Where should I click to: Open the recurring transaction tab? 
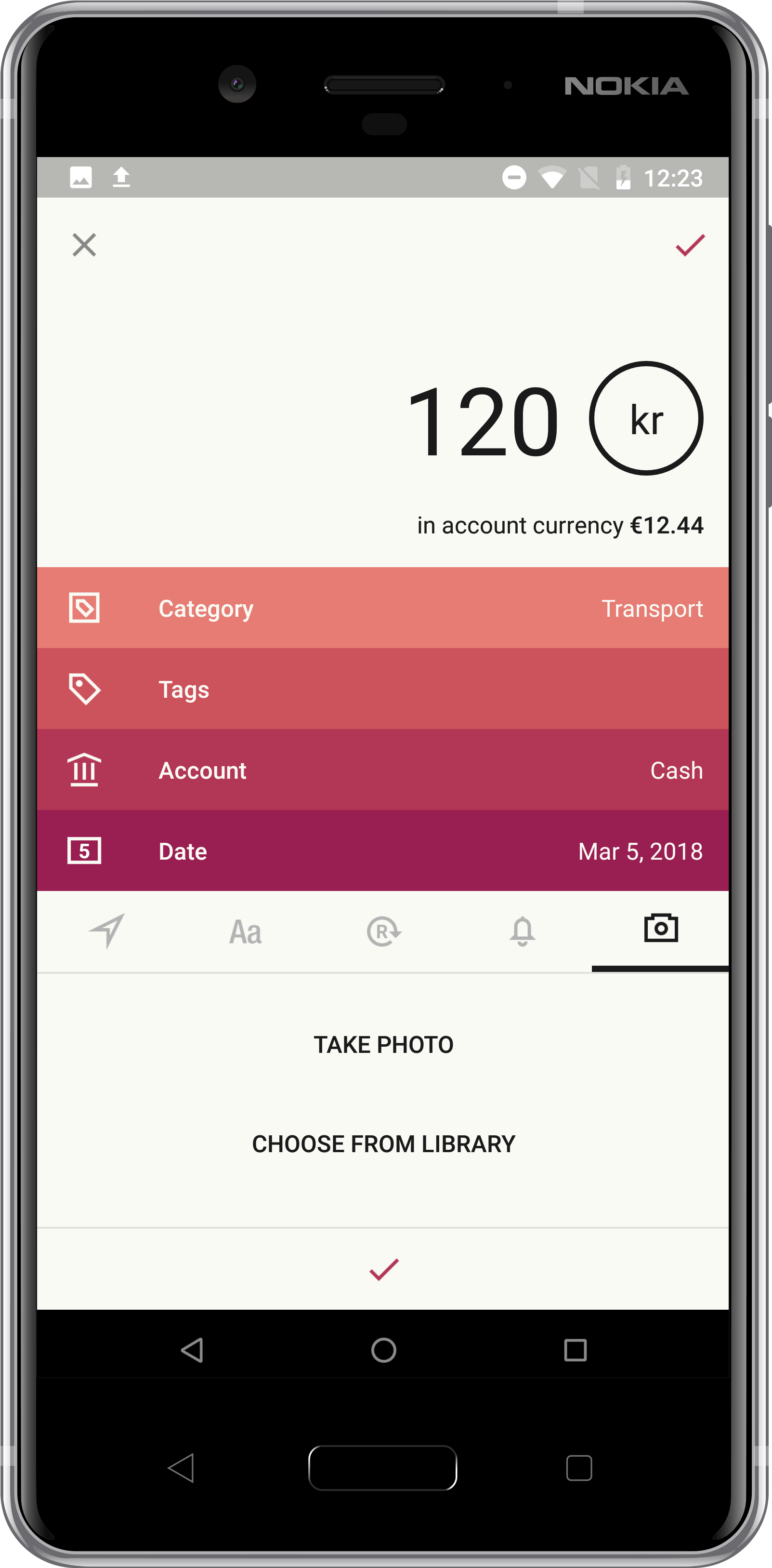[x=384, y=931]
